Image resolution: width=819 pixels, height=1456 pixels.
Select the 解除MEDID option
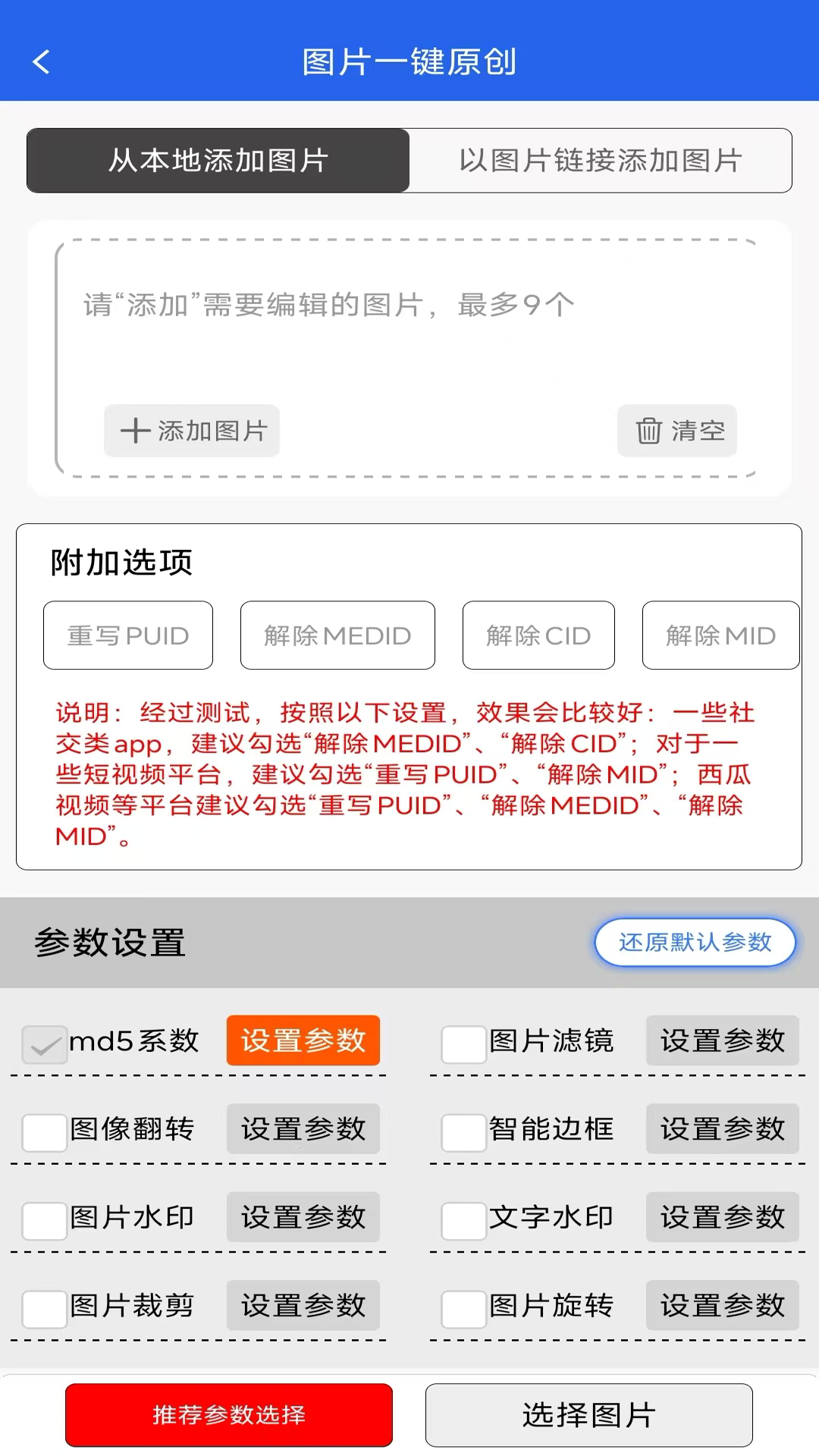[337, 635]
